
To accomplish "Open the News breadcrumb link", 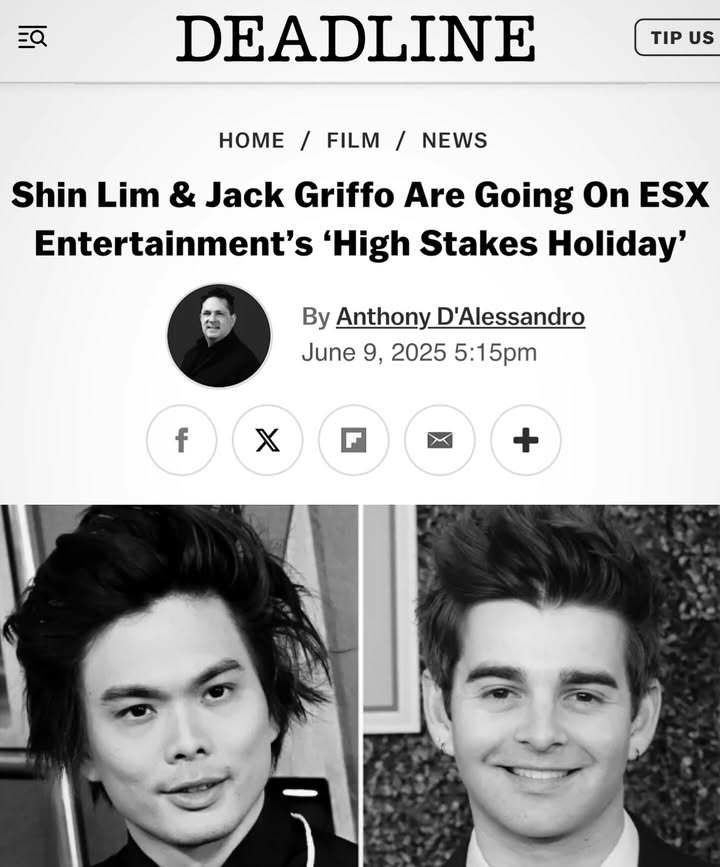I will pyautogui.click(x=454, y=141).
